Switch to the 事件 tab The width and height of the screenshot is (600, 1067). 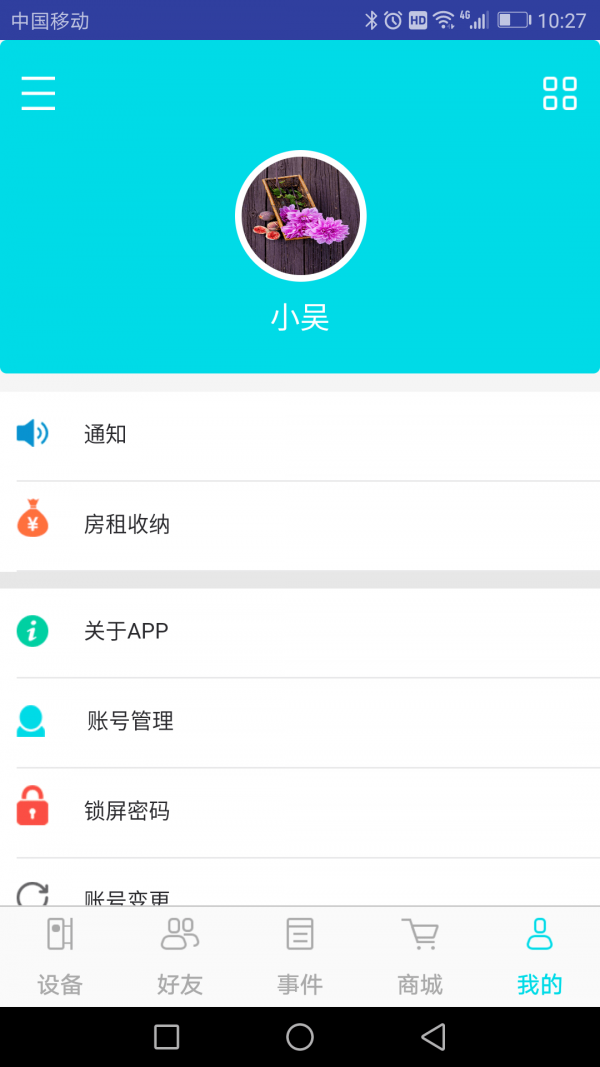(300, 957)
